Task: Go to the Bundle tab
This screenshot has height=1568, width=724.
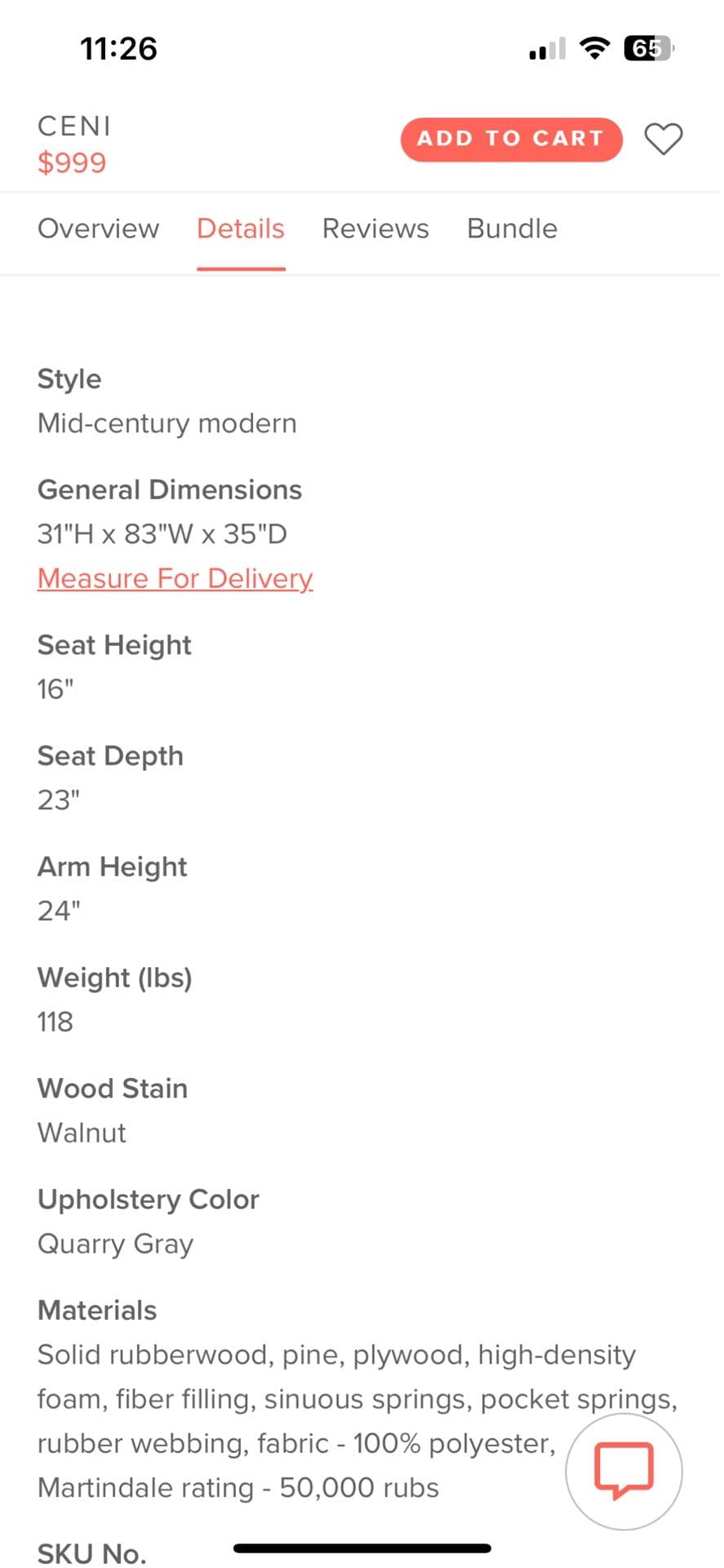Action: click(512, 229)
